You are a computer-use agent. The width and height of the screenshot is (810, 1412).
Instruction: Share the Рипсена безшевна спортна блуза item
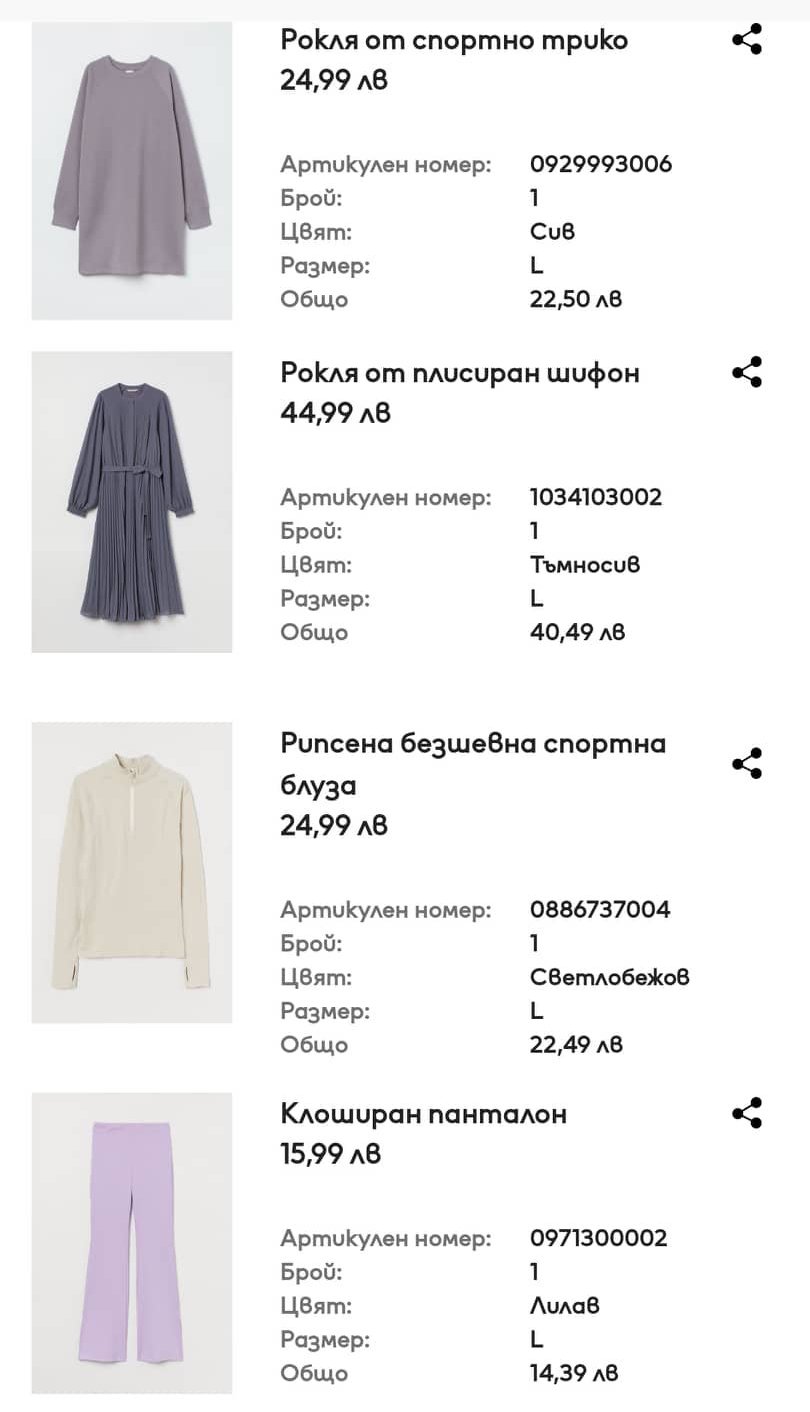pyautogui.click(x=747, y=763)
